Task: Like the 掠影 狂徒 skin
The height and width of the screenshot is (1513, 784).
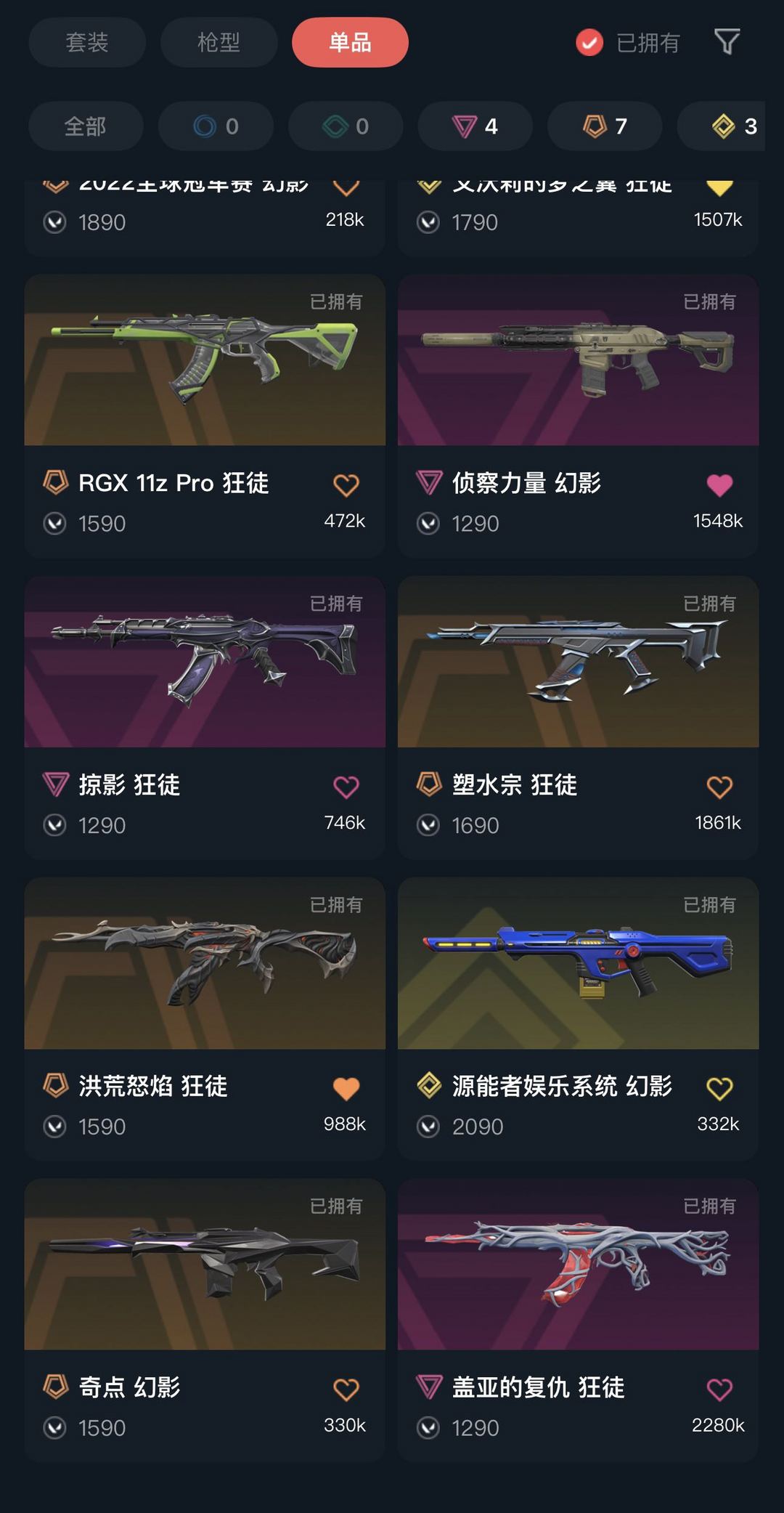Action: click(346, 787)
